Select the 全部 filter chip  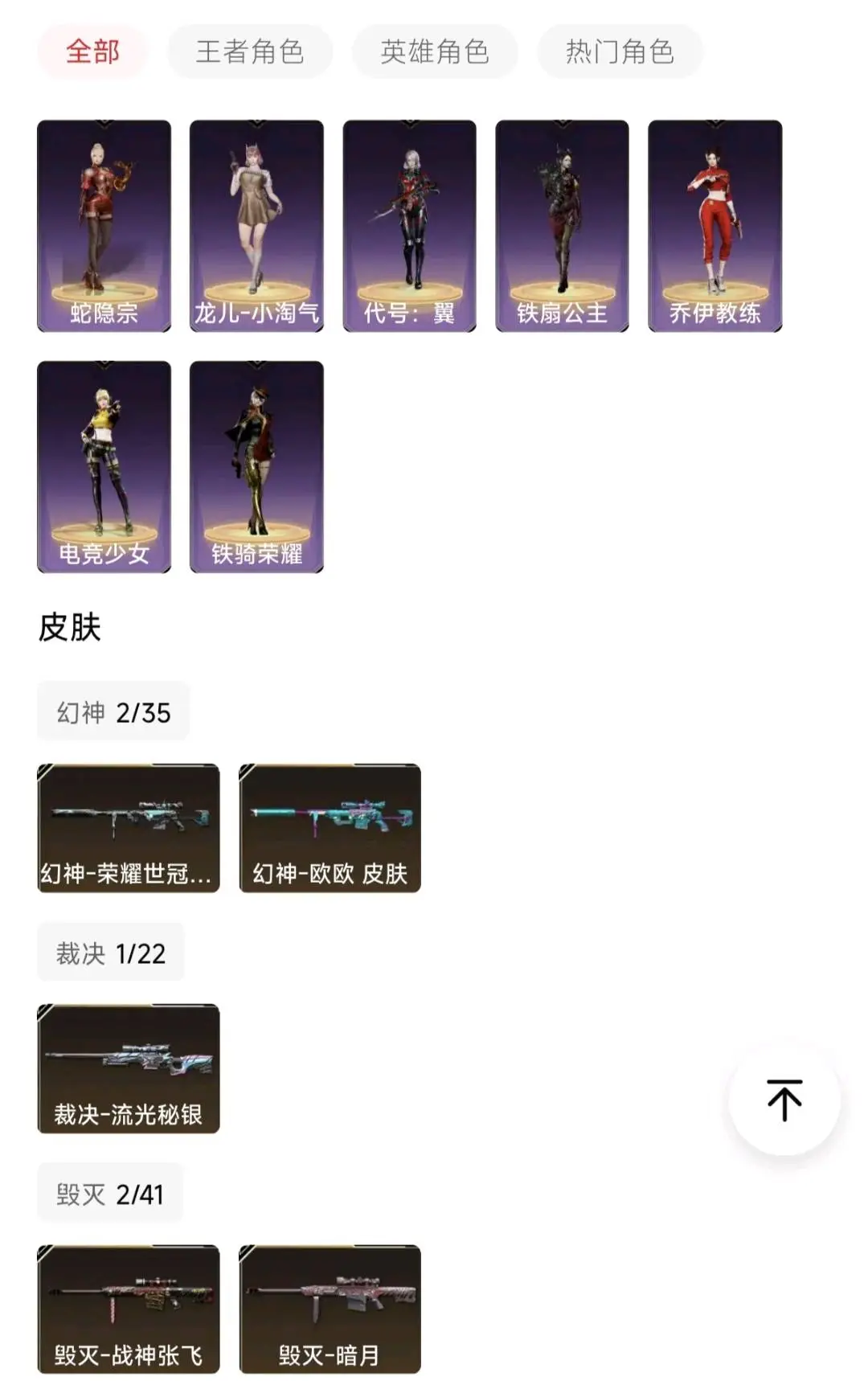click(92, 52)
